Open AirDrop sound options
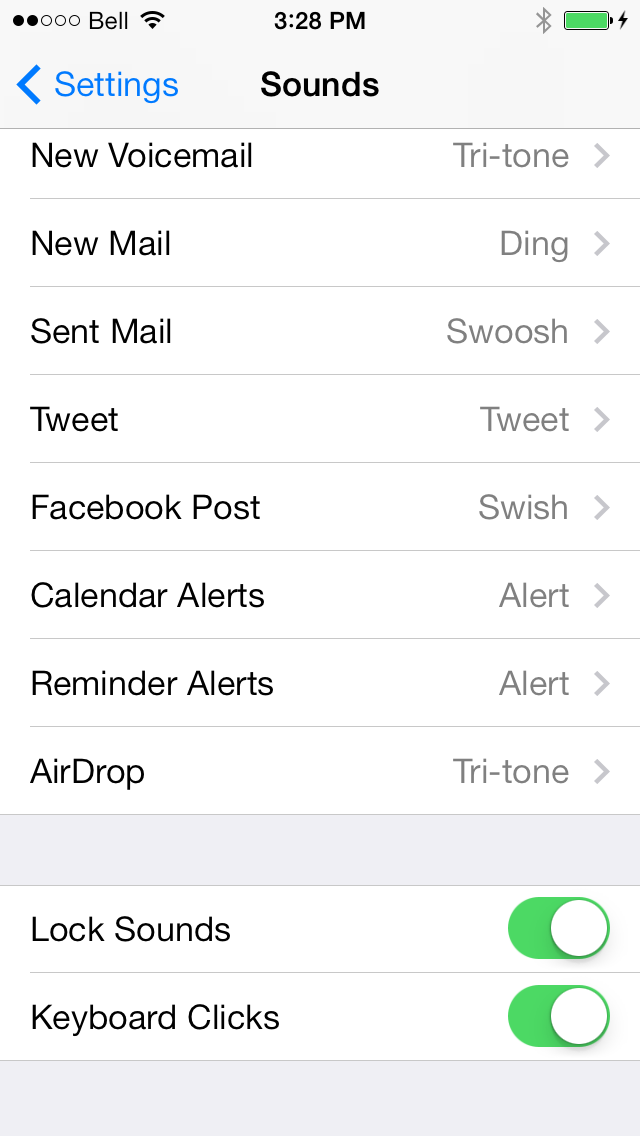 [x=320, y=772]
